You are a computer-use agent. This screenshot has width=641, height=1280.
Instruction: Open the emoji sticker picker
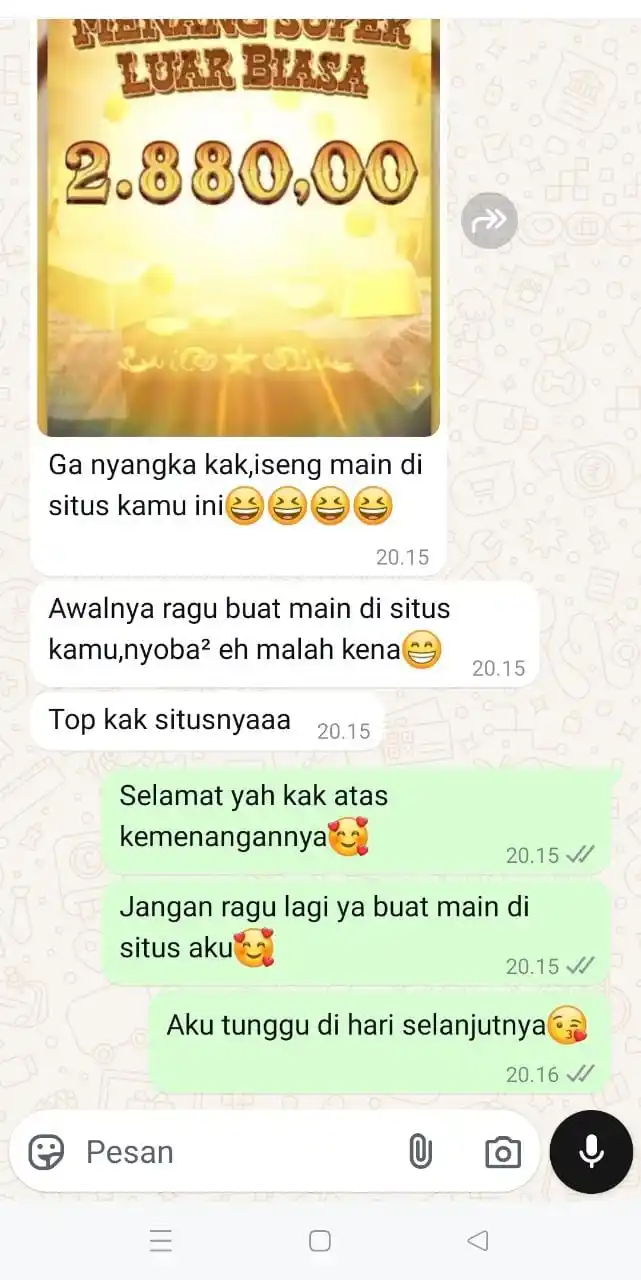46,1152
